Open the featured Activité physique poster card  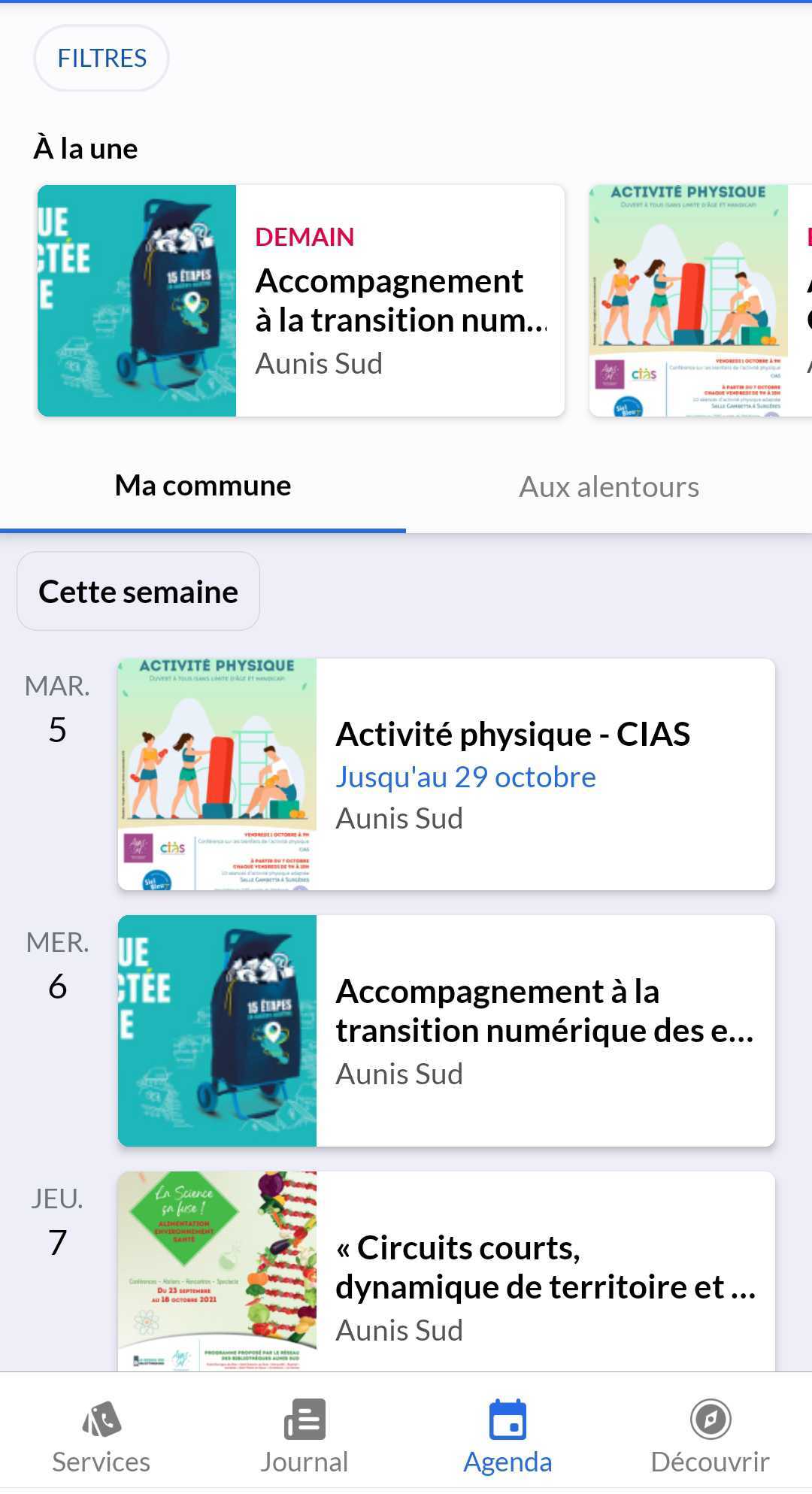coord(699,301)
